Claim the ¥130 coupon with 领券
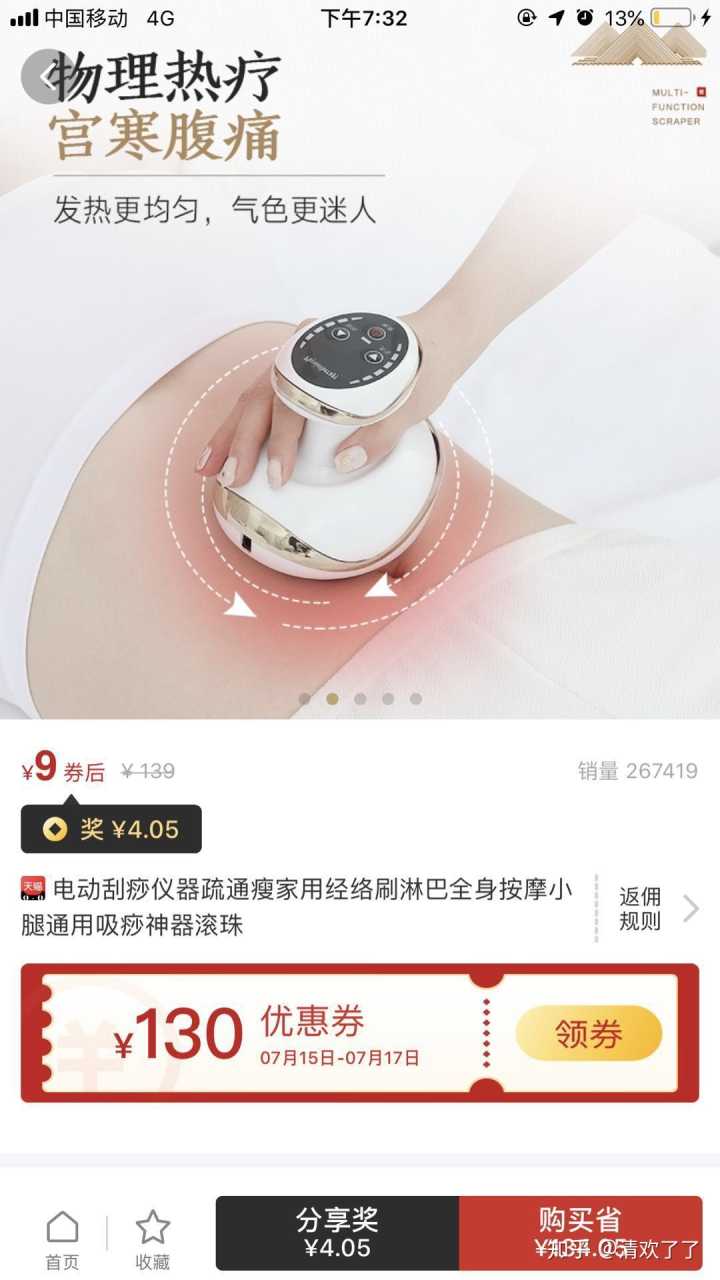The width and height of the screenshot is (720, 1280). click(588, 1033)
